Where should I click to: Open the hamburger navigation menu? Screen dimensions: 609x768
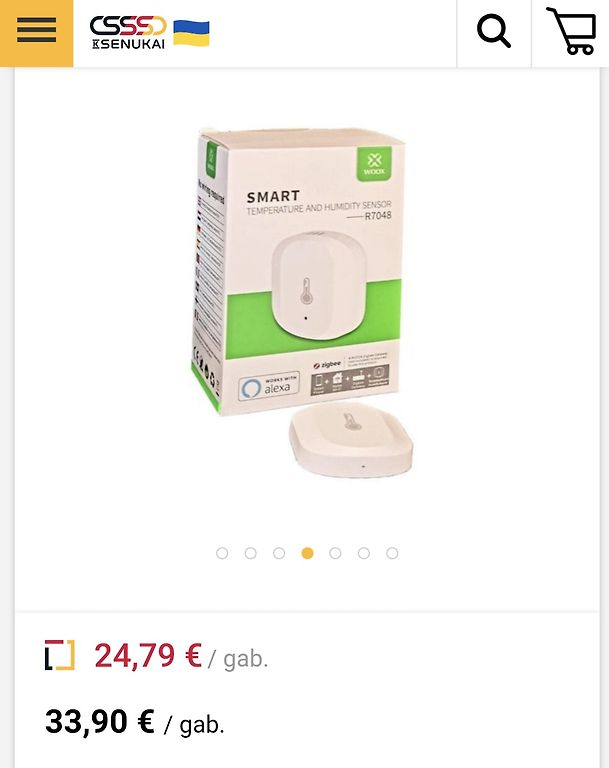(x=36, y=32)
